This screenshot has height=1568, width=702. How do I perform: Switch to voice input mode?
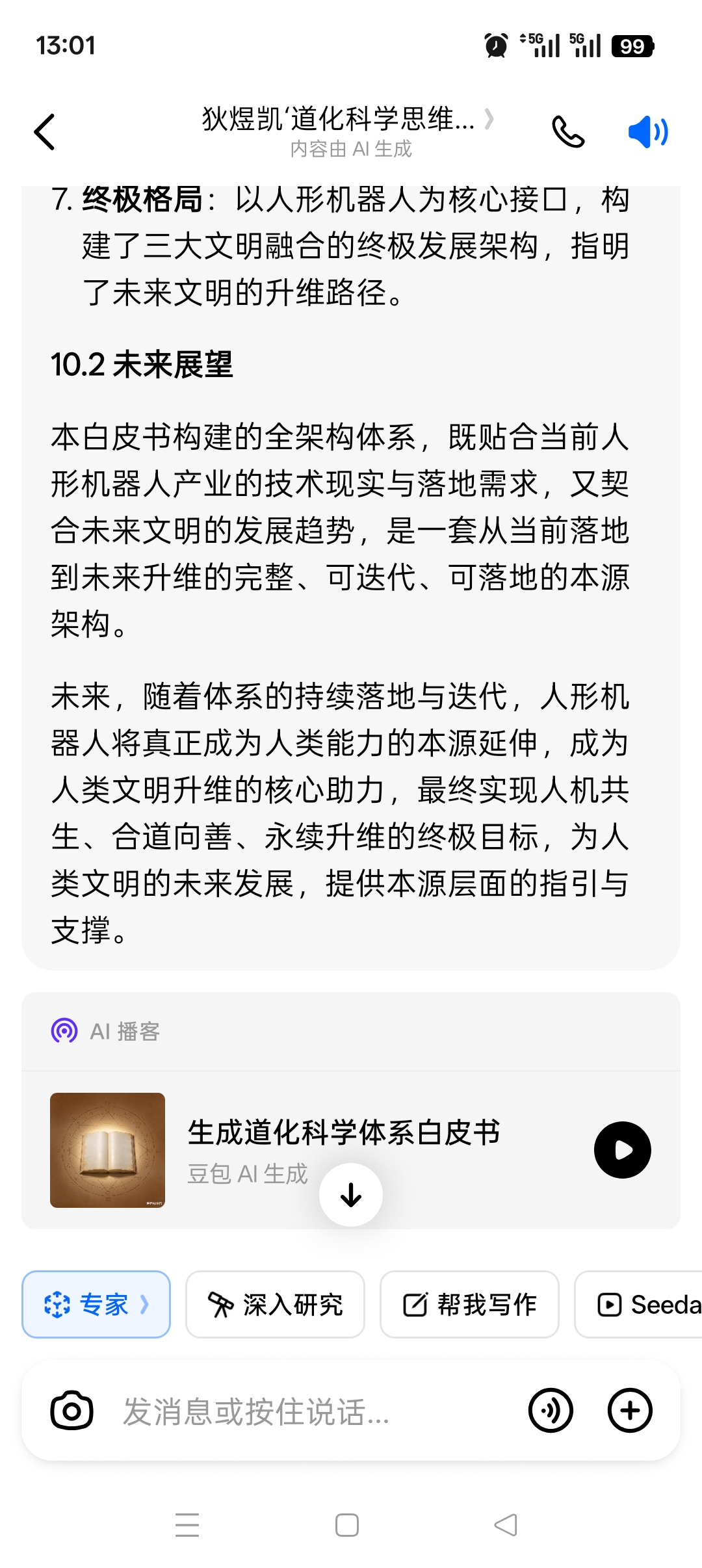(x=551, y=1411)
